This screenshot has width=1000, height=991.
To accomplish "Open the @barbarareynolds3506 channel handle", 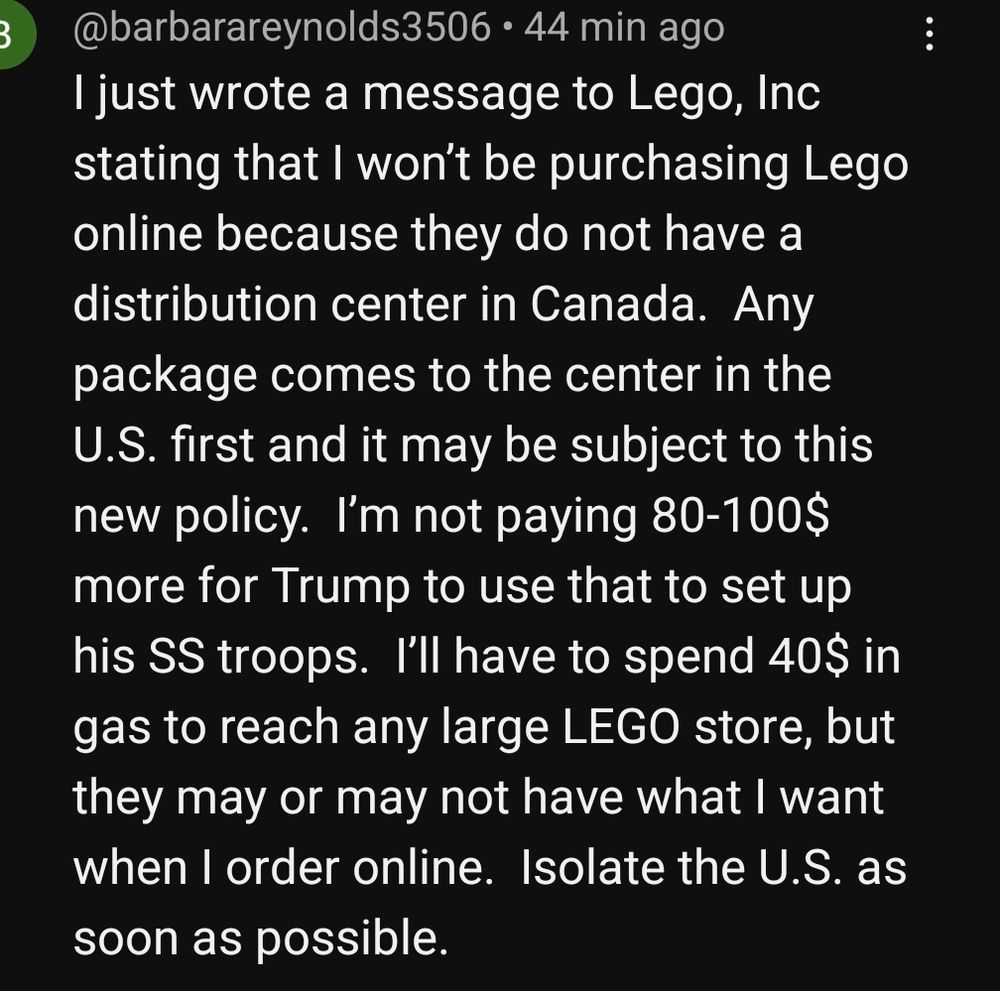I will point(282,29).
